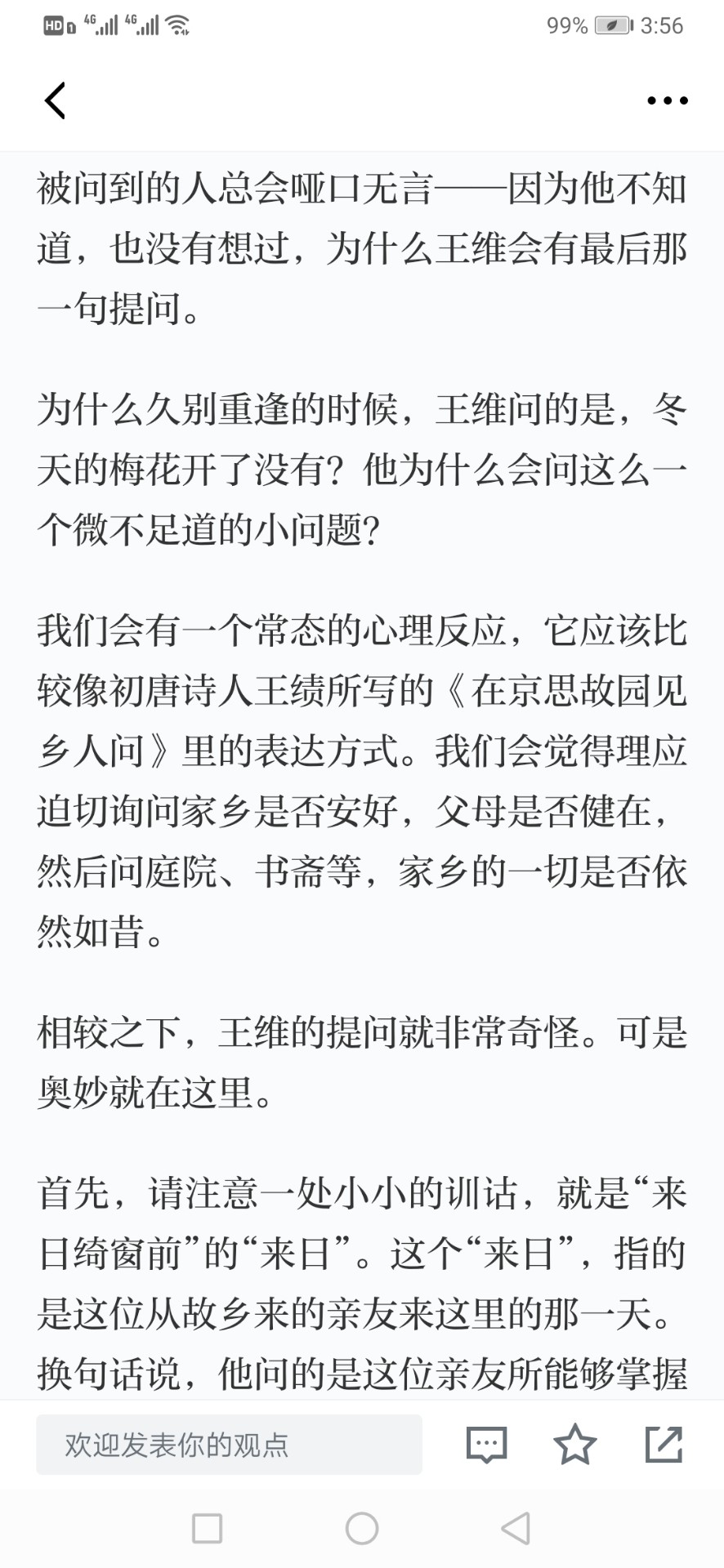Tap the comment field to post opinion
The image size is (724, 1568).
[229, 1445]
